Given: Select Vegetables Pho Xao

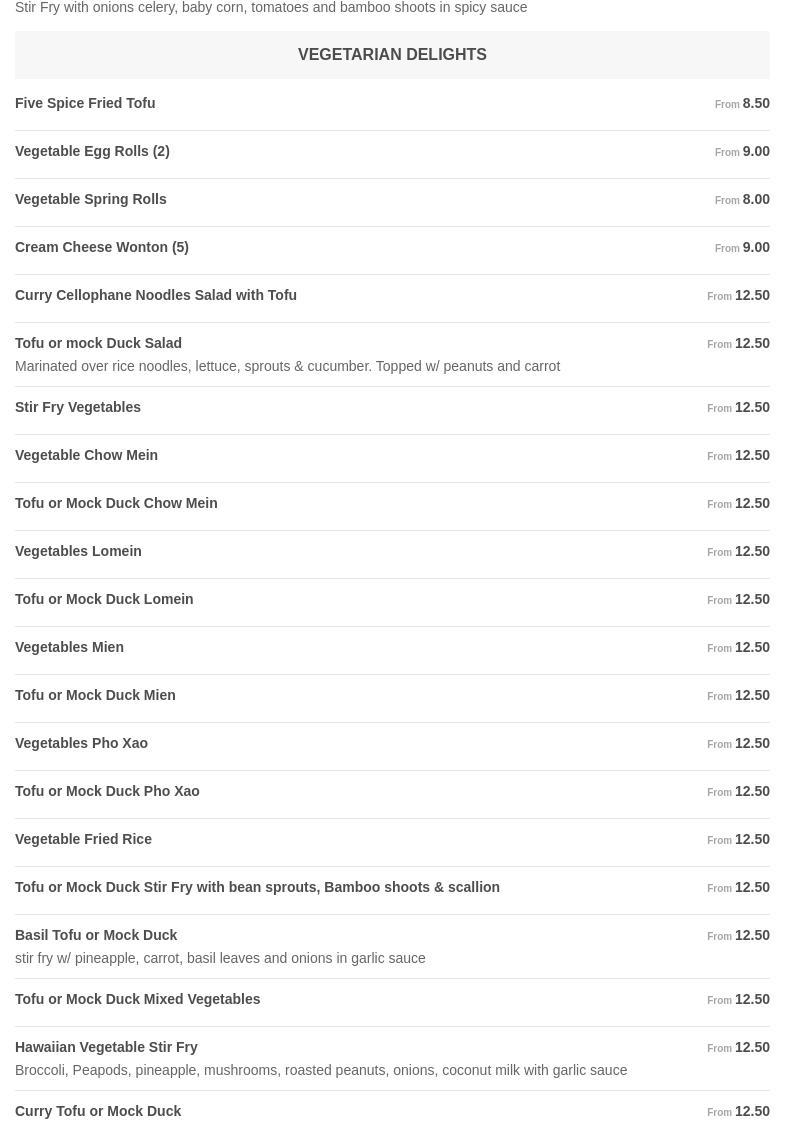Looking at the screenshot, I should (x=81, y=743).
